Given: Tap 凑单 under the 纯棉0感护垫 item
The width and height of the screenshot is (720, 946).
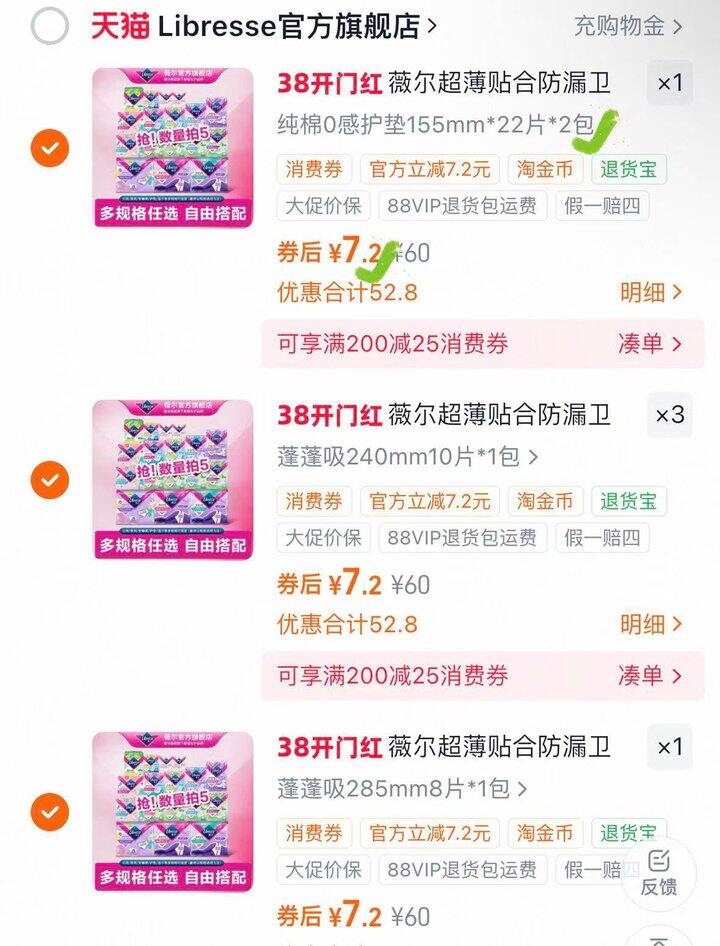Looking at the screenshot, I should tap(651, 344).
